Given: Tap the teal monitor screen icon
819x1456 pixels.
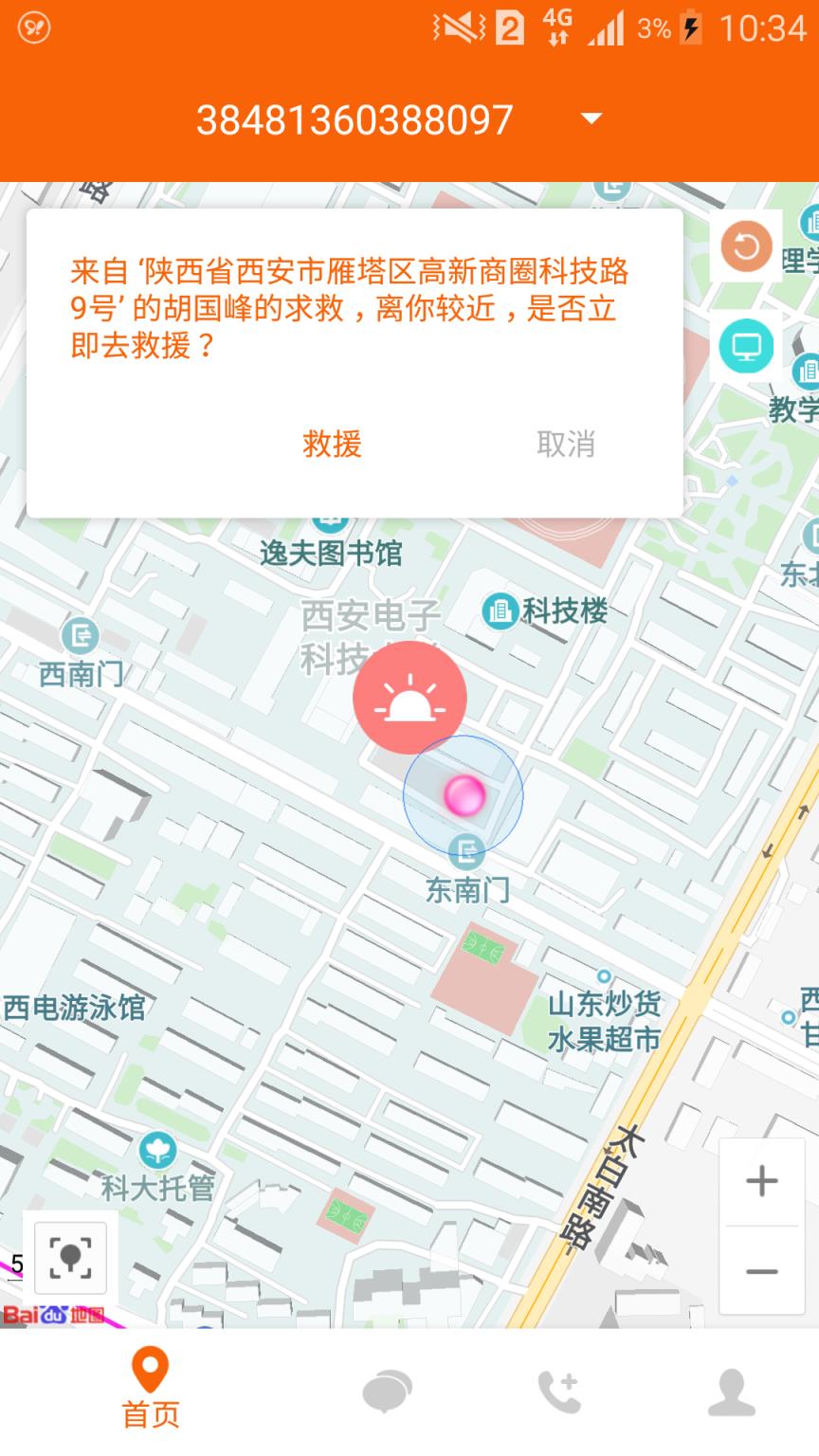Looking at the screenshot, I should (x=745, y=348).
